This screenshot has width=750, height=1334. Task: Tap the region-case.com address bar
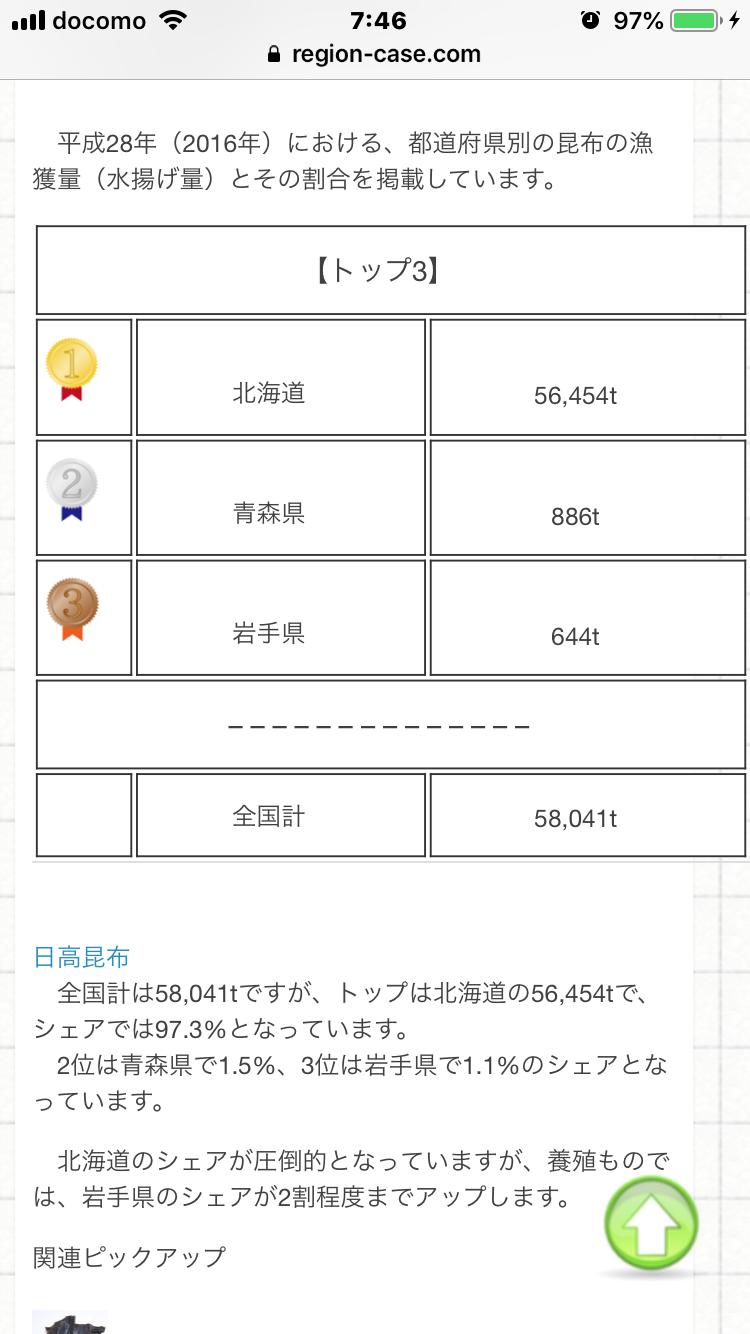pyautogui.click(x=375, y=54)
